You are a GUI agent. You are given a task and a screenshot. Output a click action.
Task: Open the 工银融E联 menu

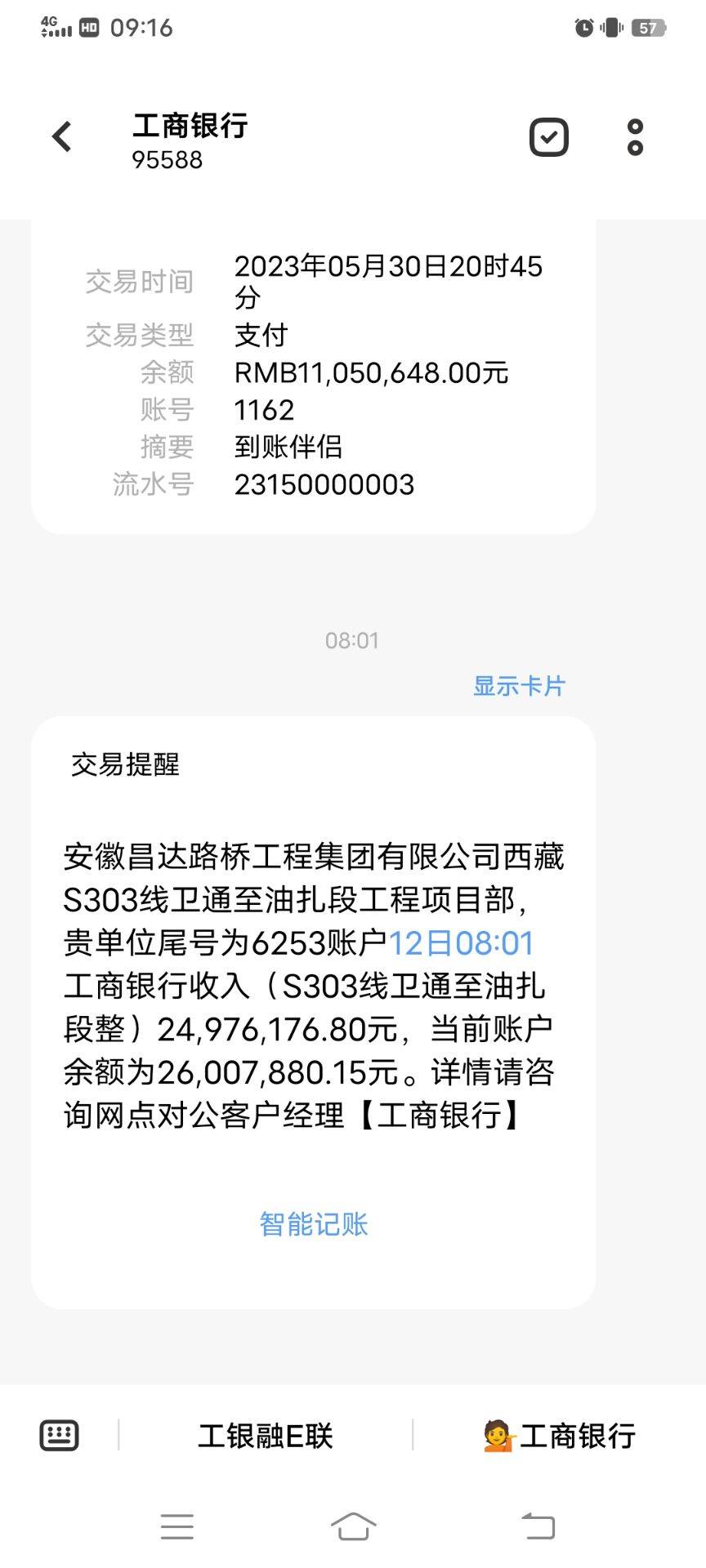(x=266, y=1436)
